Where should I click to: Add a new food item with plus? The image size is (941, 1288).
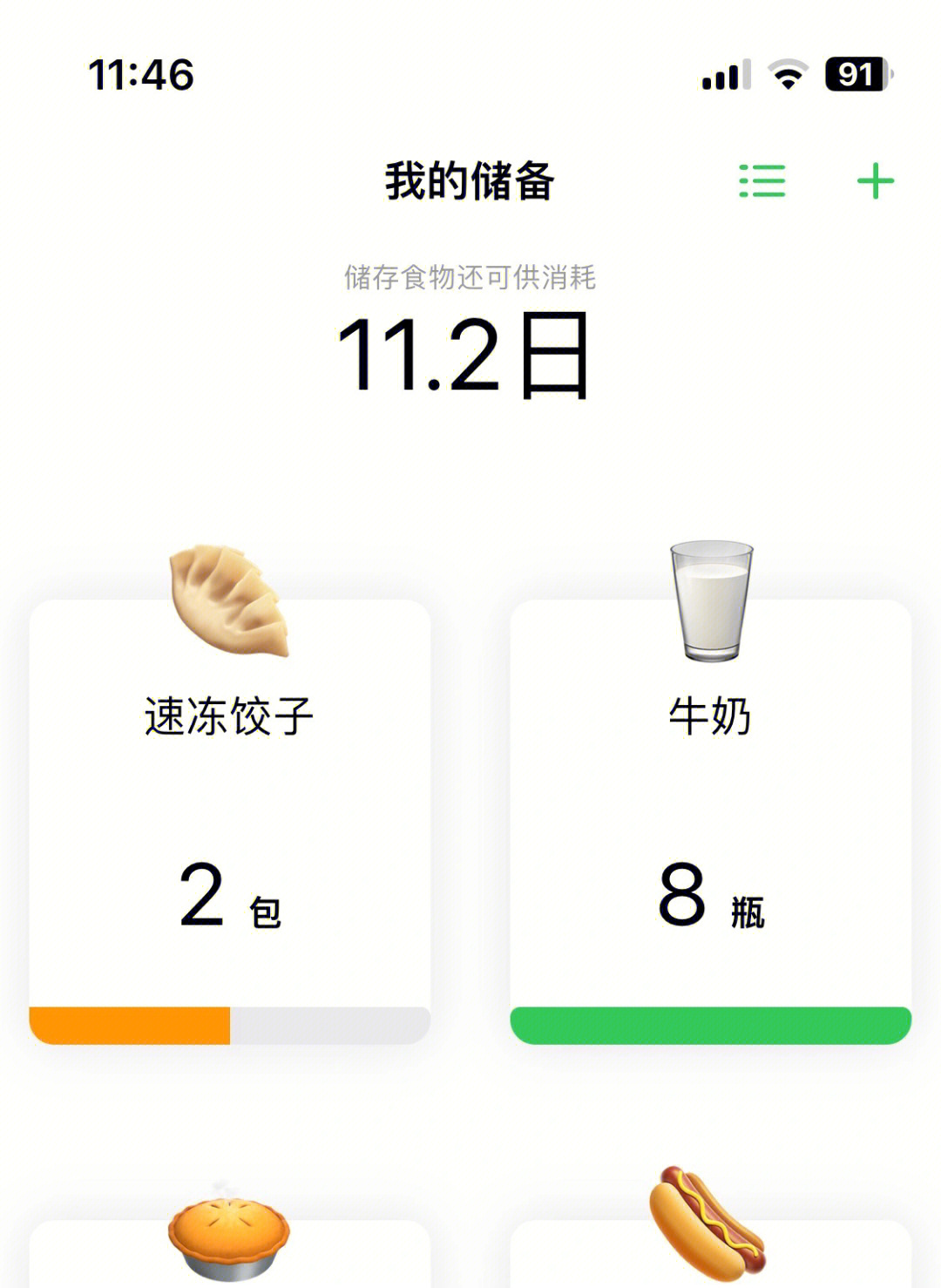(875, 181)
